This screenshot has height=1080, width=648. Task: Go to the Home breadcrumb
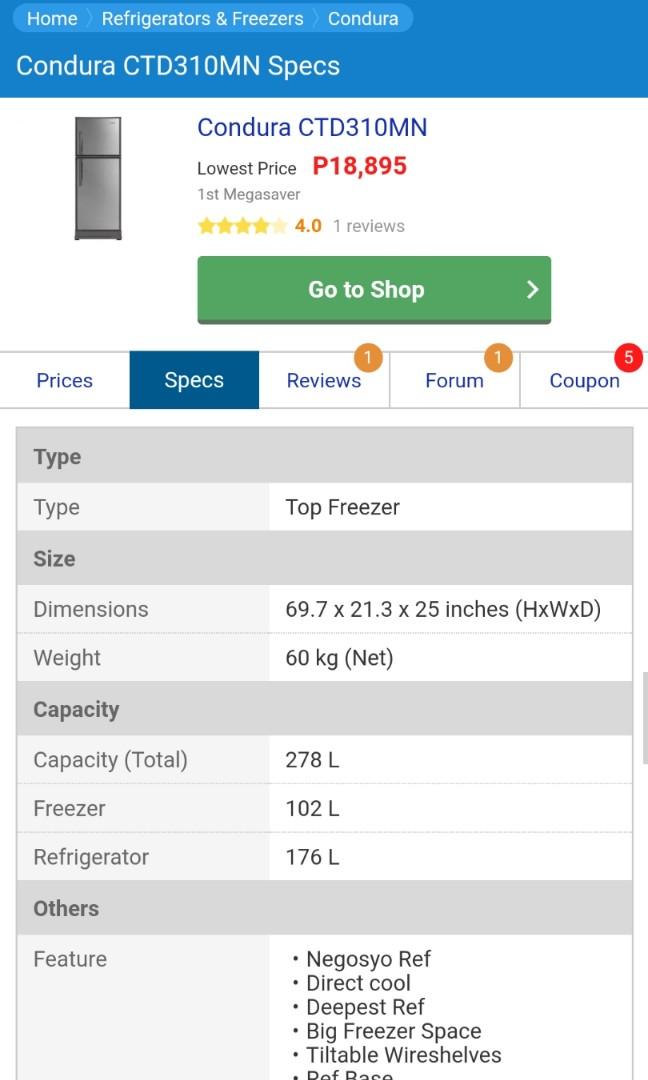coord(52,19)
